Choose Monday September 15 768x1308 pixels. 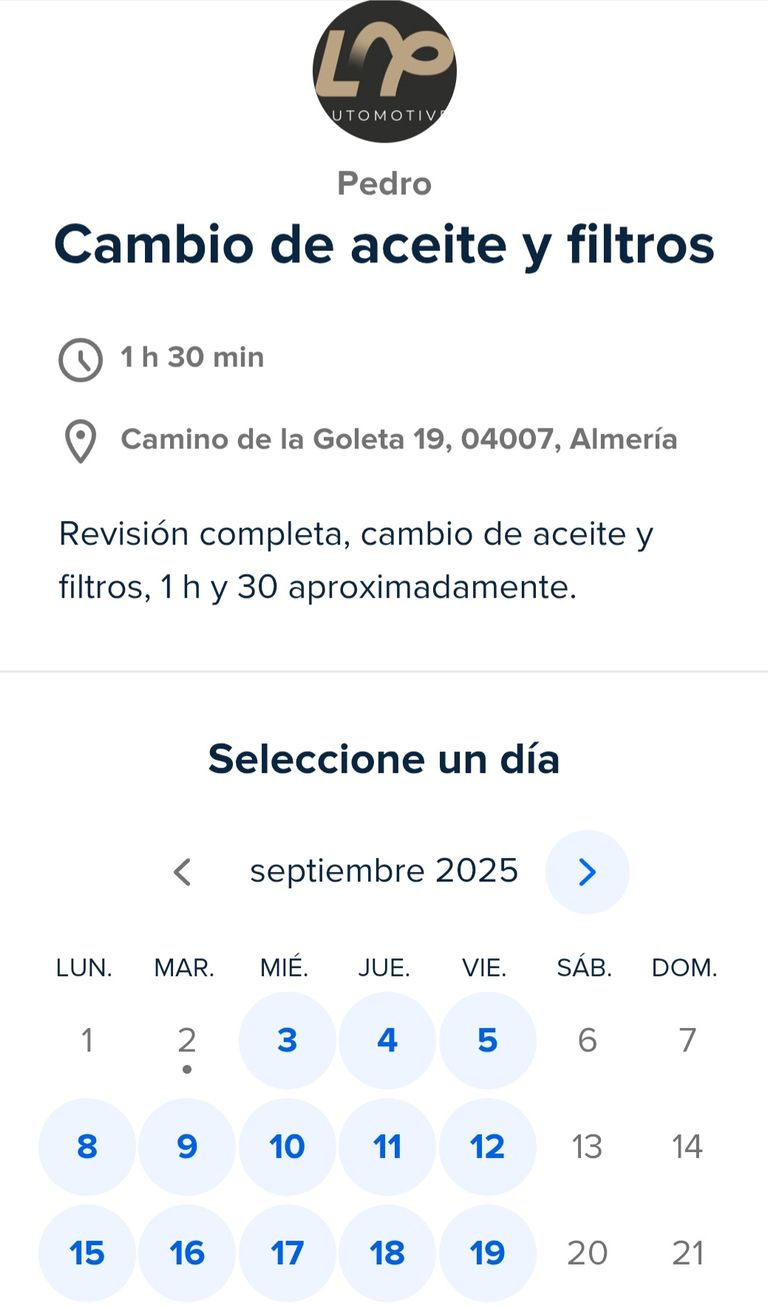(x=87, y=1252)
